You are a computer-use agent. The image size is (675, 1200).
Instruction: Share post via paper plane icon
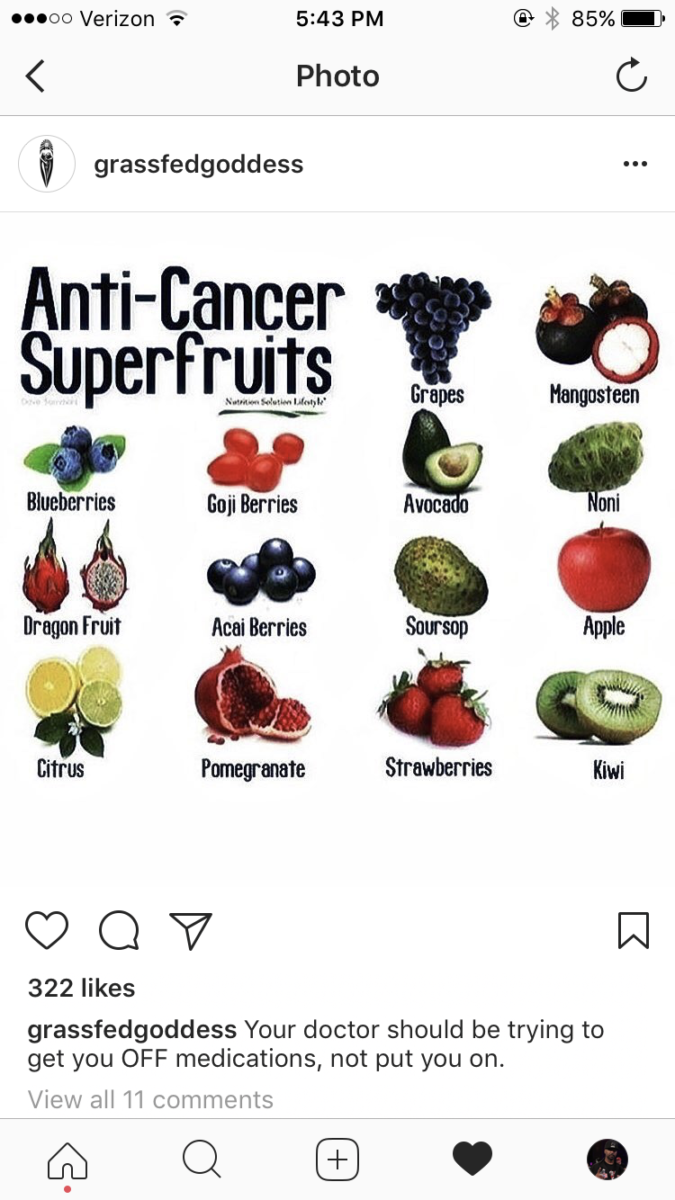(x=190, y=931)
